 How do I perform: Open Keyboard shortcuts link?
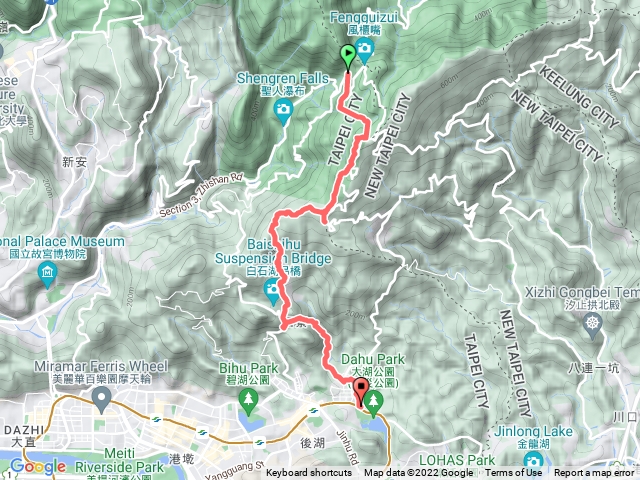(x=309, y=473)
